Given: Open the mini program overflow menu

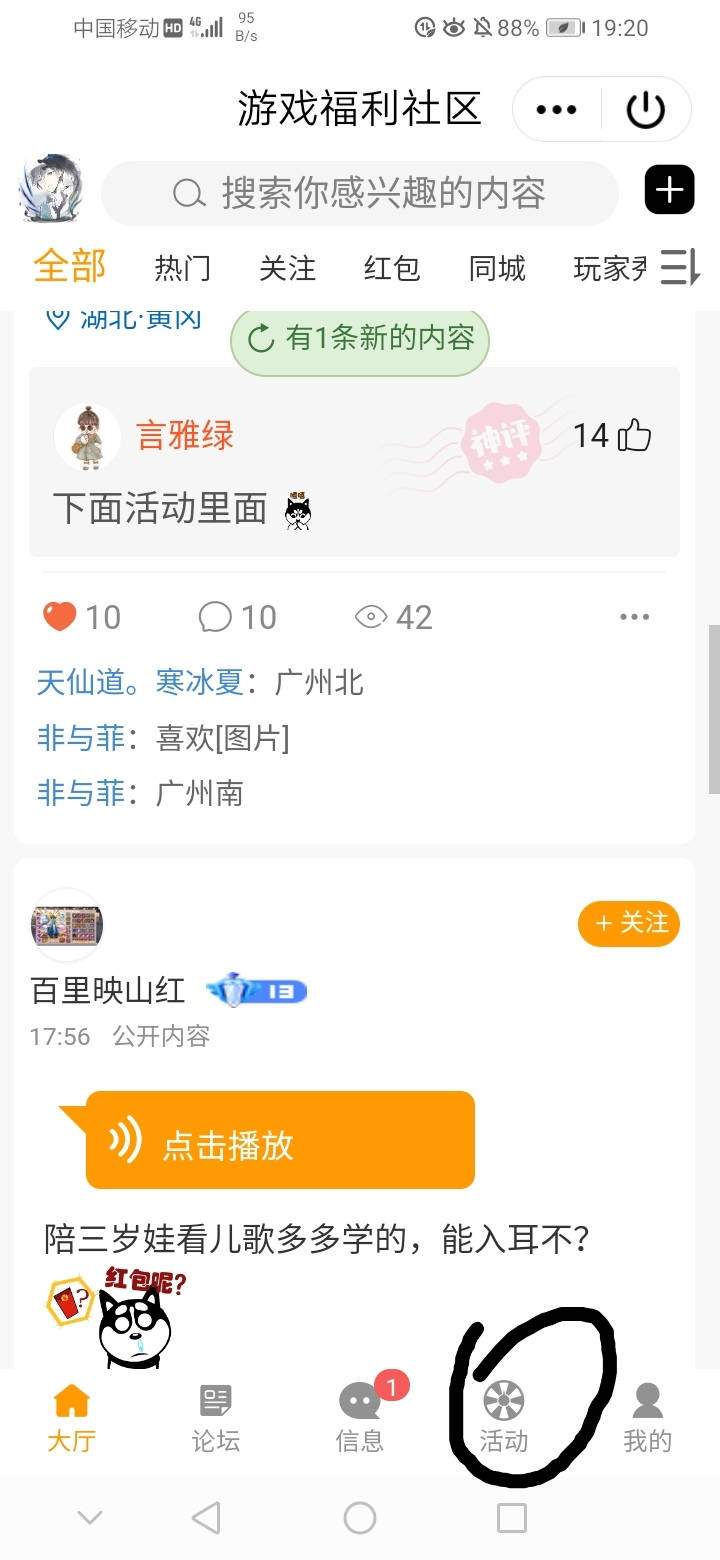Looking at the screenshot, I should (557, 110).
